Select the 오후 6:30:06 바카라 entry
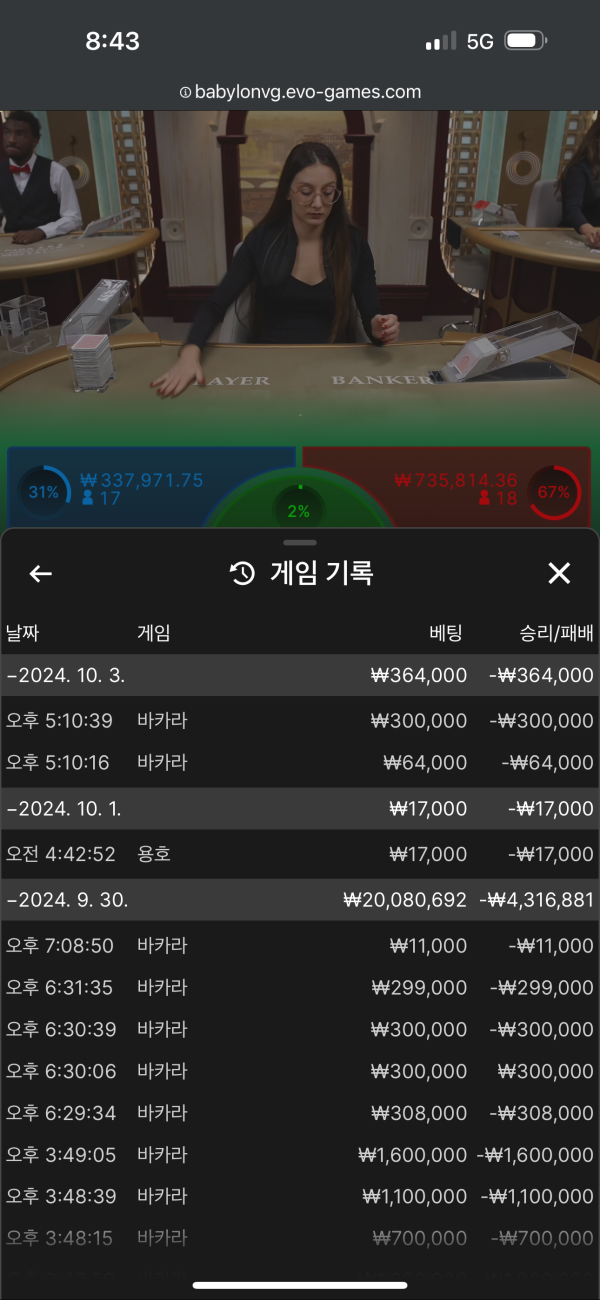This screenshot has width=600, height=1300. click(300, 1072)
